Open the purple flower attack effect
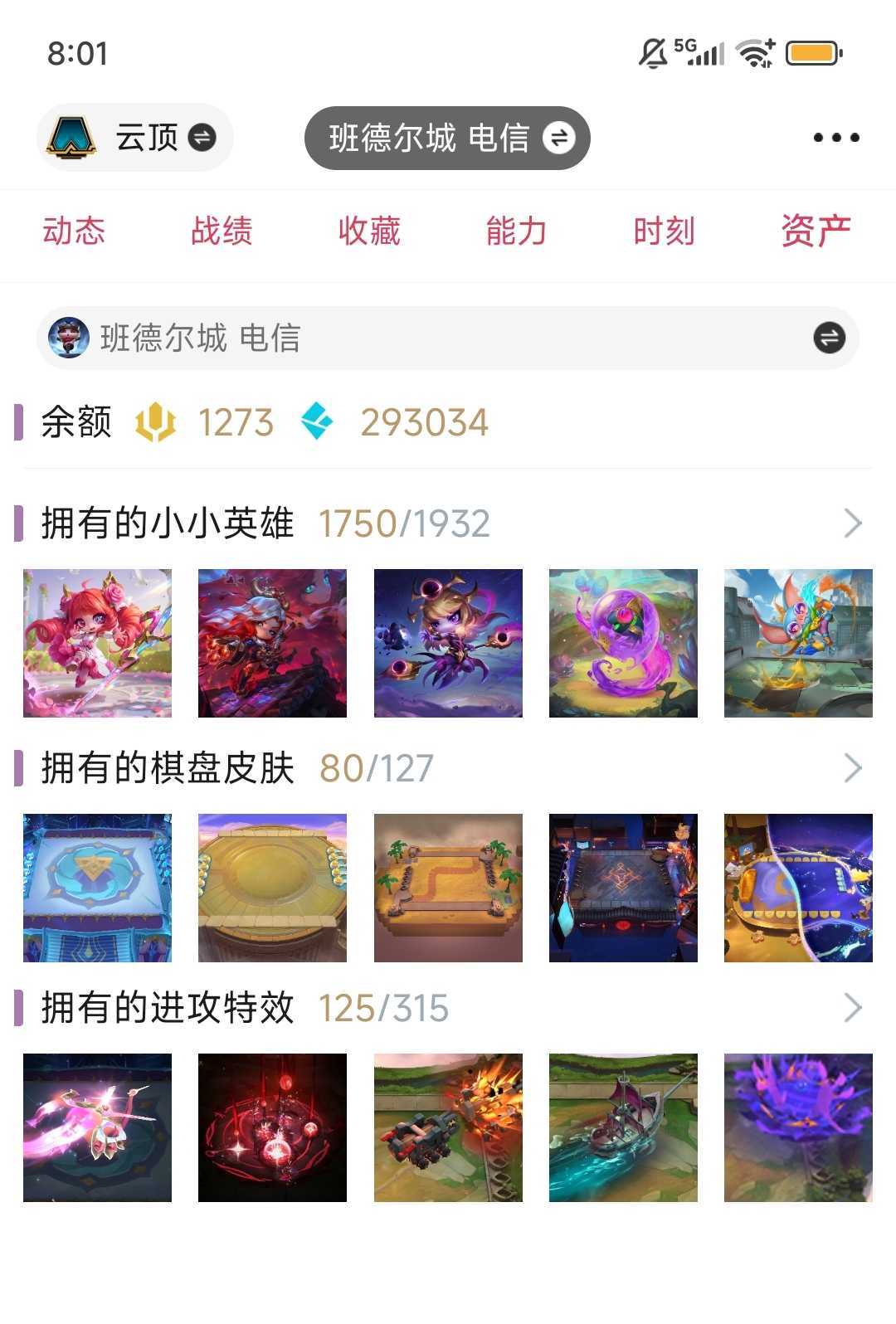896x1324 pixels. coord(798,1127)
